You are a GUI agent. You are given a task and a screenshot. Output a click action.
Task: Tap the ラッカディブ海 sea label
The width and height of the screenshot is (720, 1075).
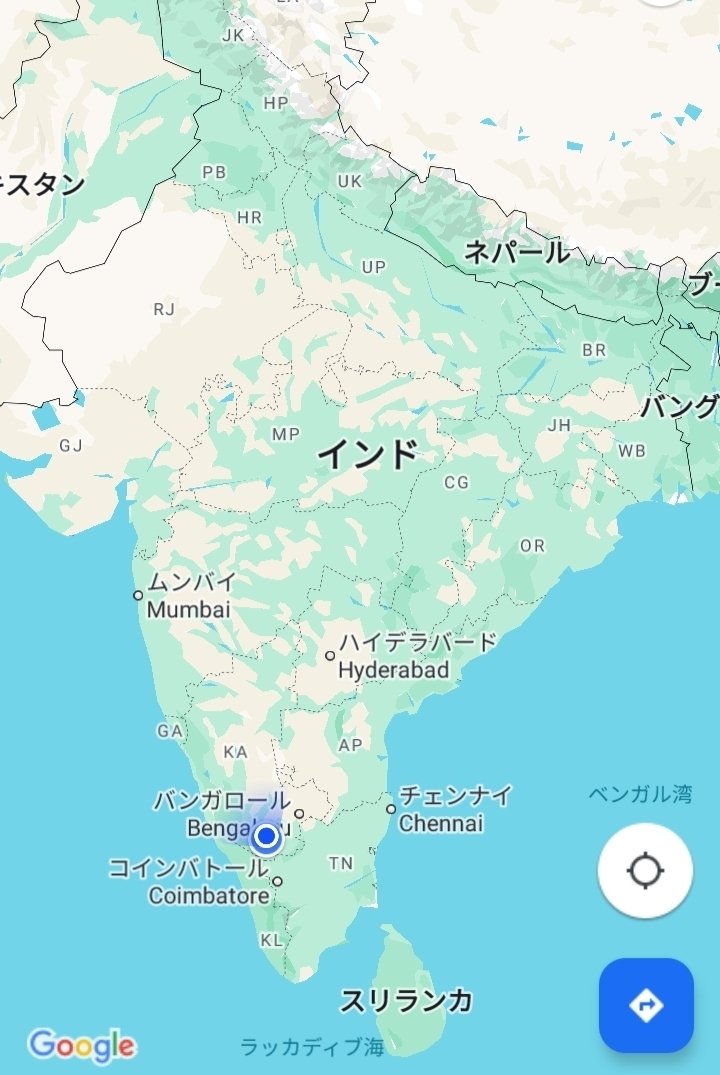point(311,1046)
